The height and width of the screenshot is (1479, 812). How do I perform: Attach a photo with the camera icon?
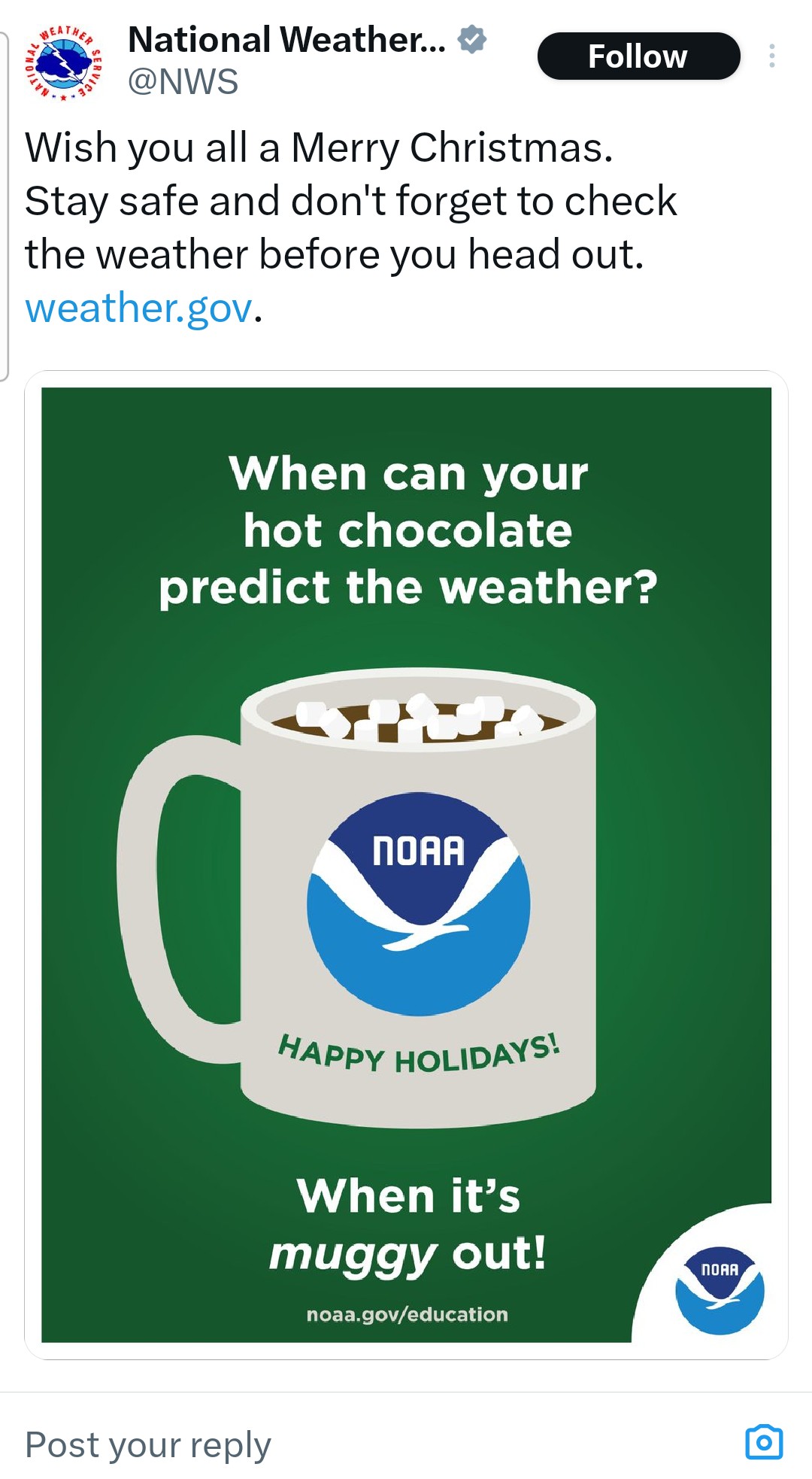point(763,1442)
